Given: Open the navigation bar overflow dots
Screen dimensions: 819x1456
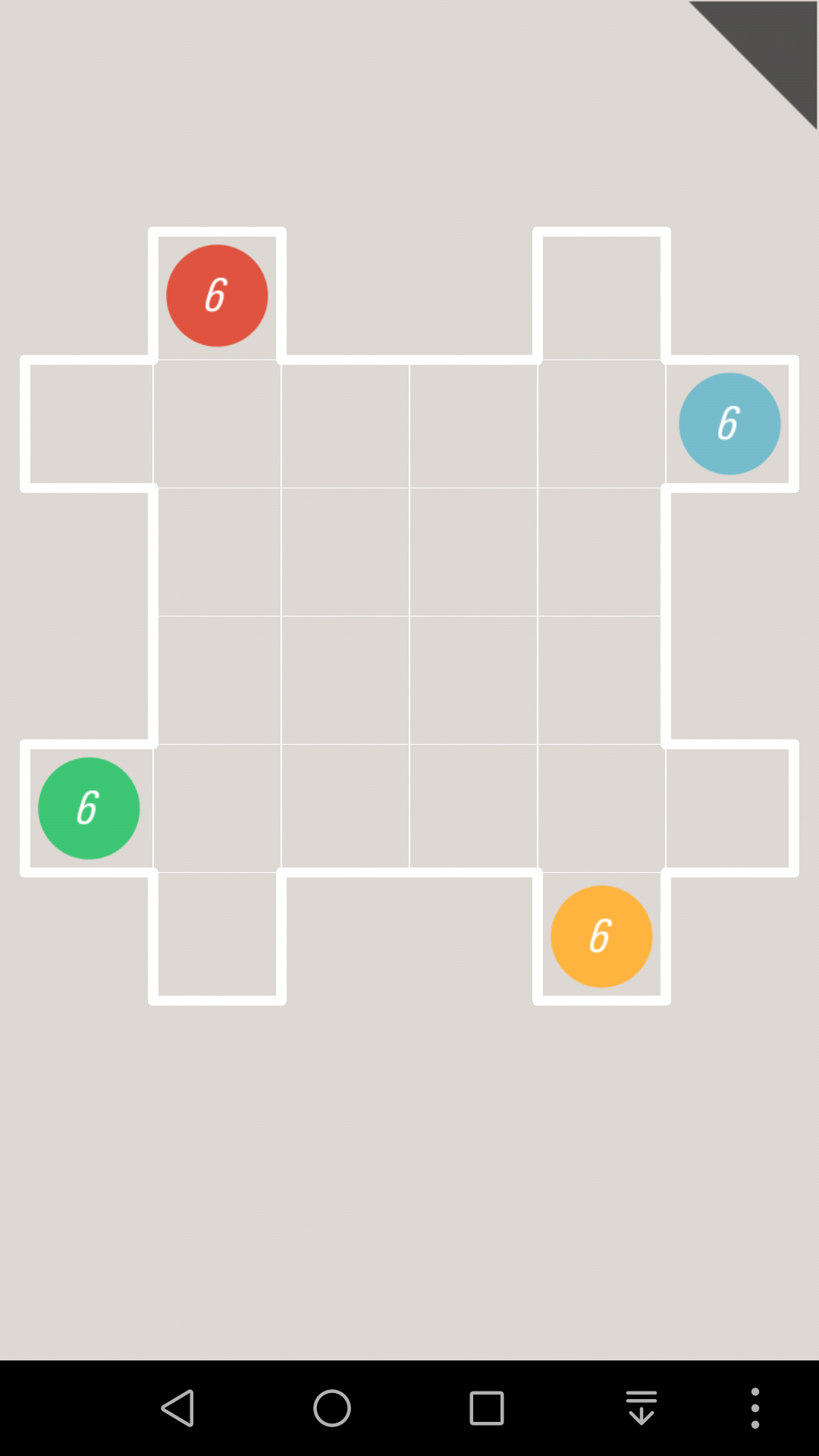Looking at the screenshot, I should click(x=755, y=1408).
